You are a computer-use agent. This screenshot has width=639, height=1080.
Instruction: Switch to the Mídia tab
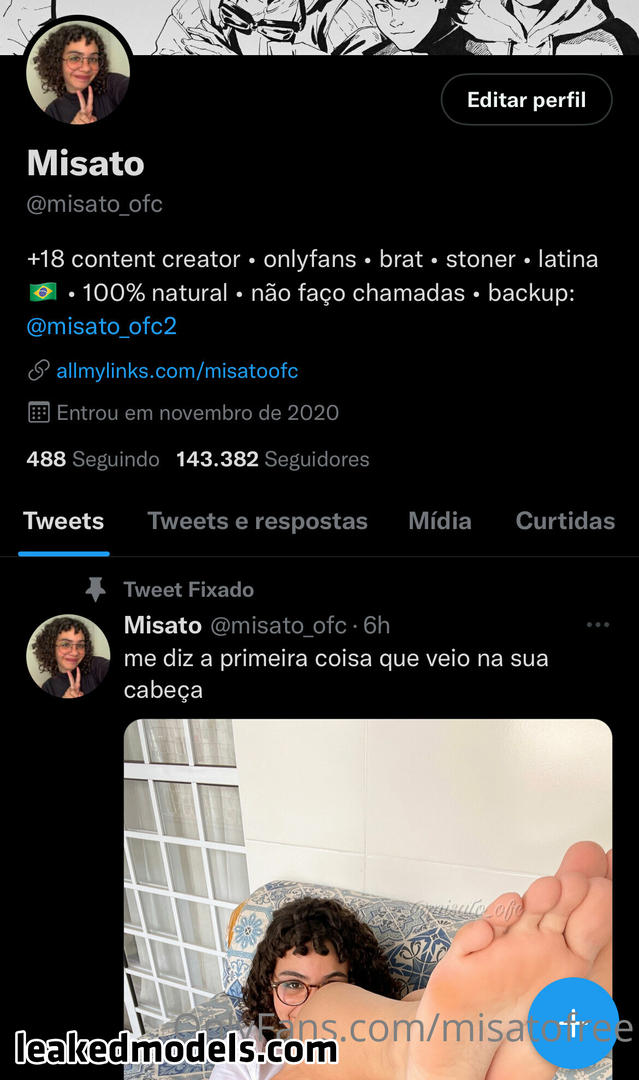click(x=440, y=521)
